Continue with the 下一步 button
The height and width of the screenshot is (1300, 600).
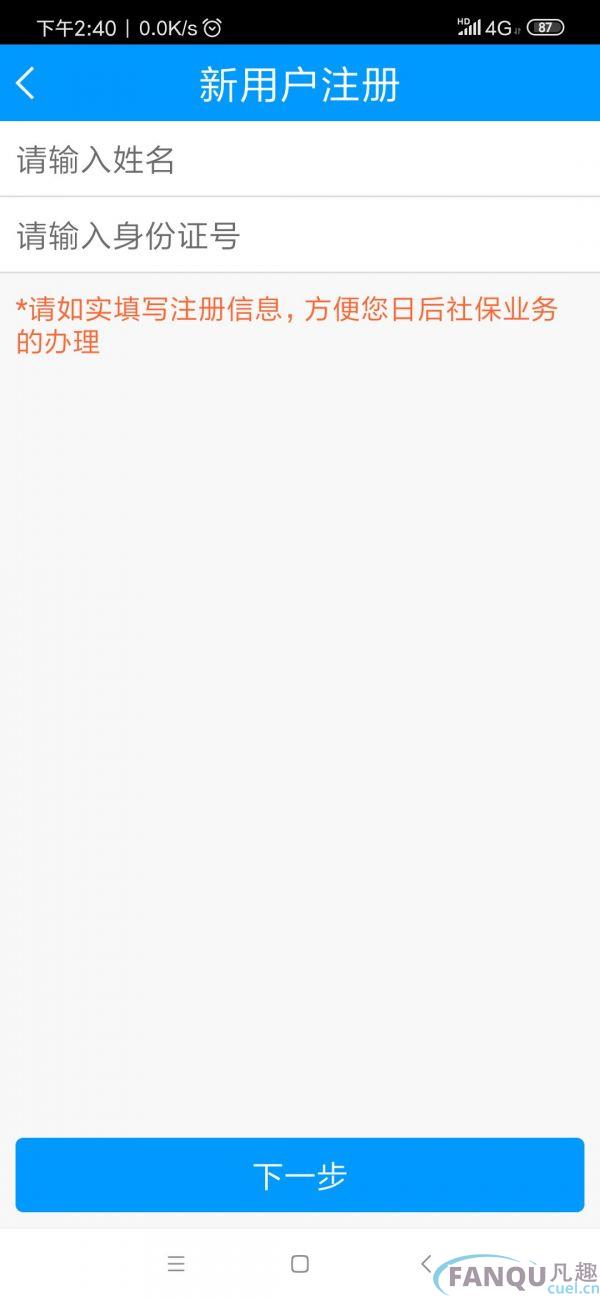pos(300,1175)
